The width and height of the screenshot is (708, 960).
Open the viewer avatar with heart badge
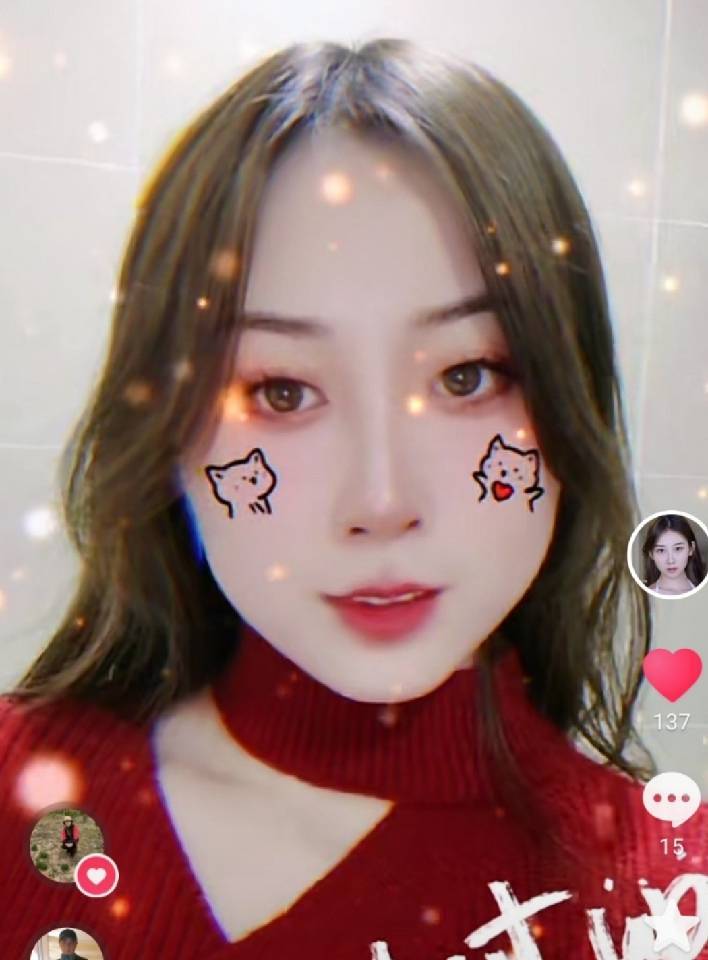[x=66, y=846]
